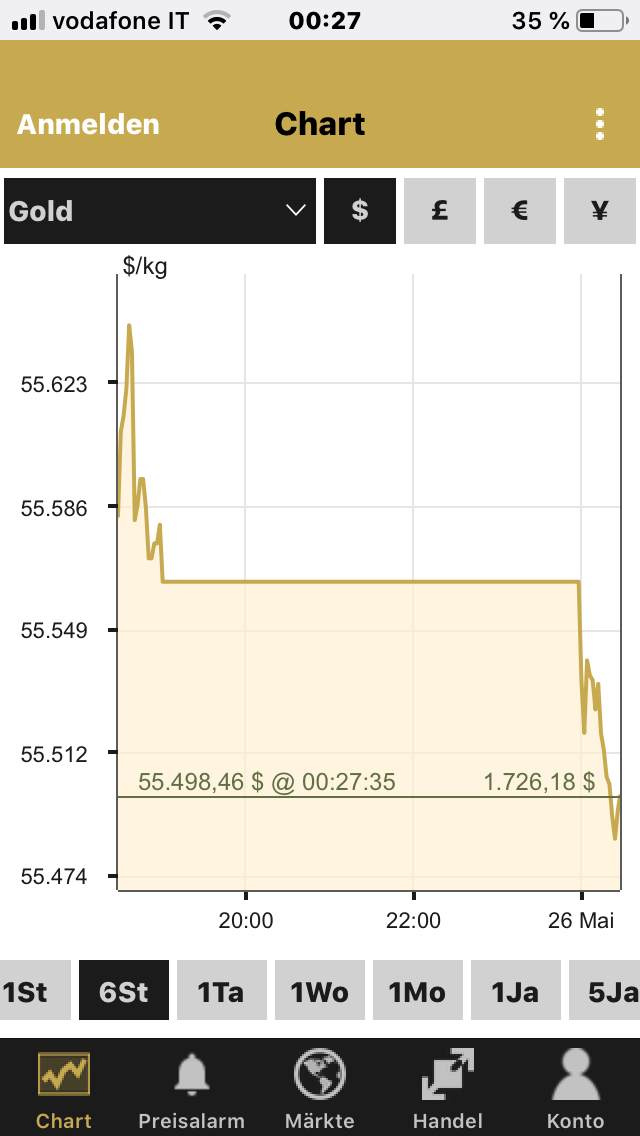
Task: Show the 1Wo weekly chart
Action: tap(319, 991)
